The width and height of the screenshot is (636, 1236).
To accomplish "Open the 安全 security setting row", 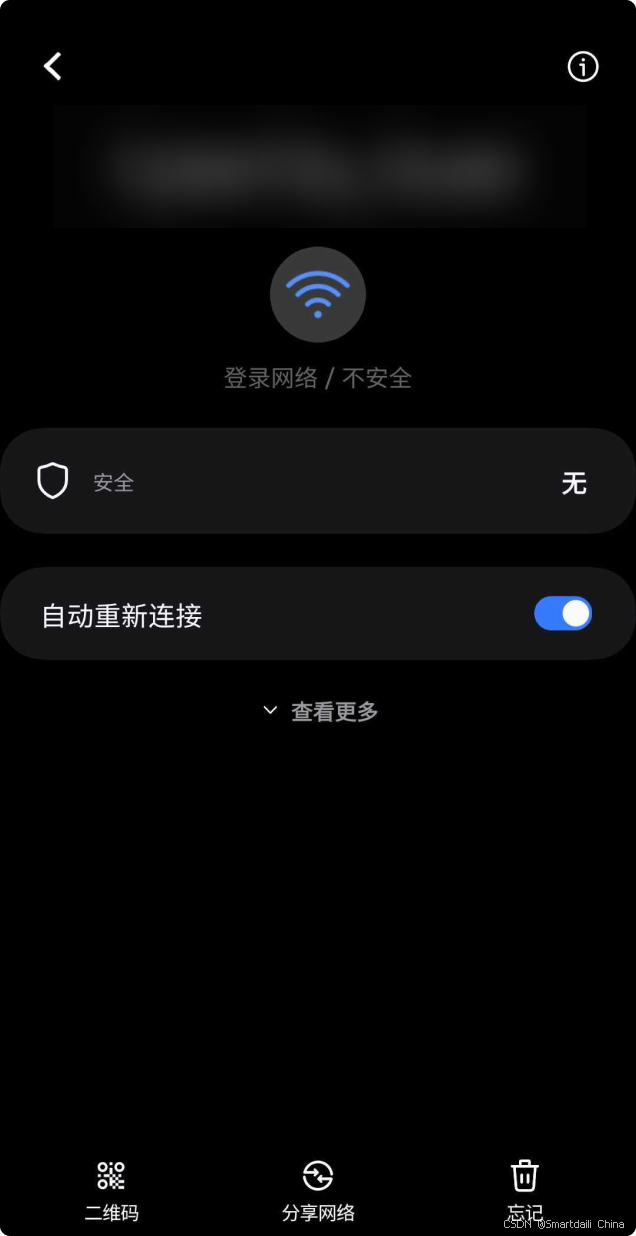I will click(317, 482).
